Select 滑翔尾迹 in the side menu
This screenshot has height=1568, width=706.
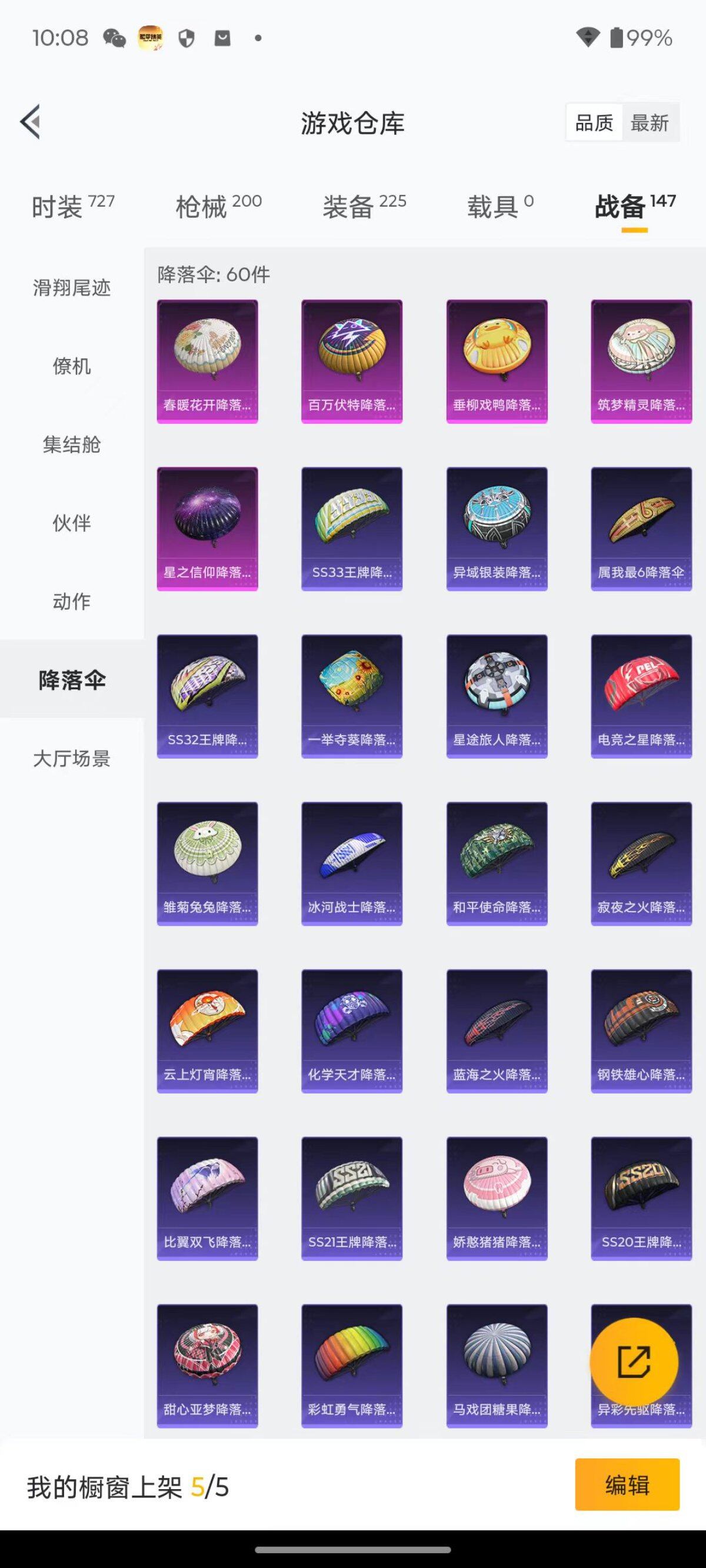[72, 287]
